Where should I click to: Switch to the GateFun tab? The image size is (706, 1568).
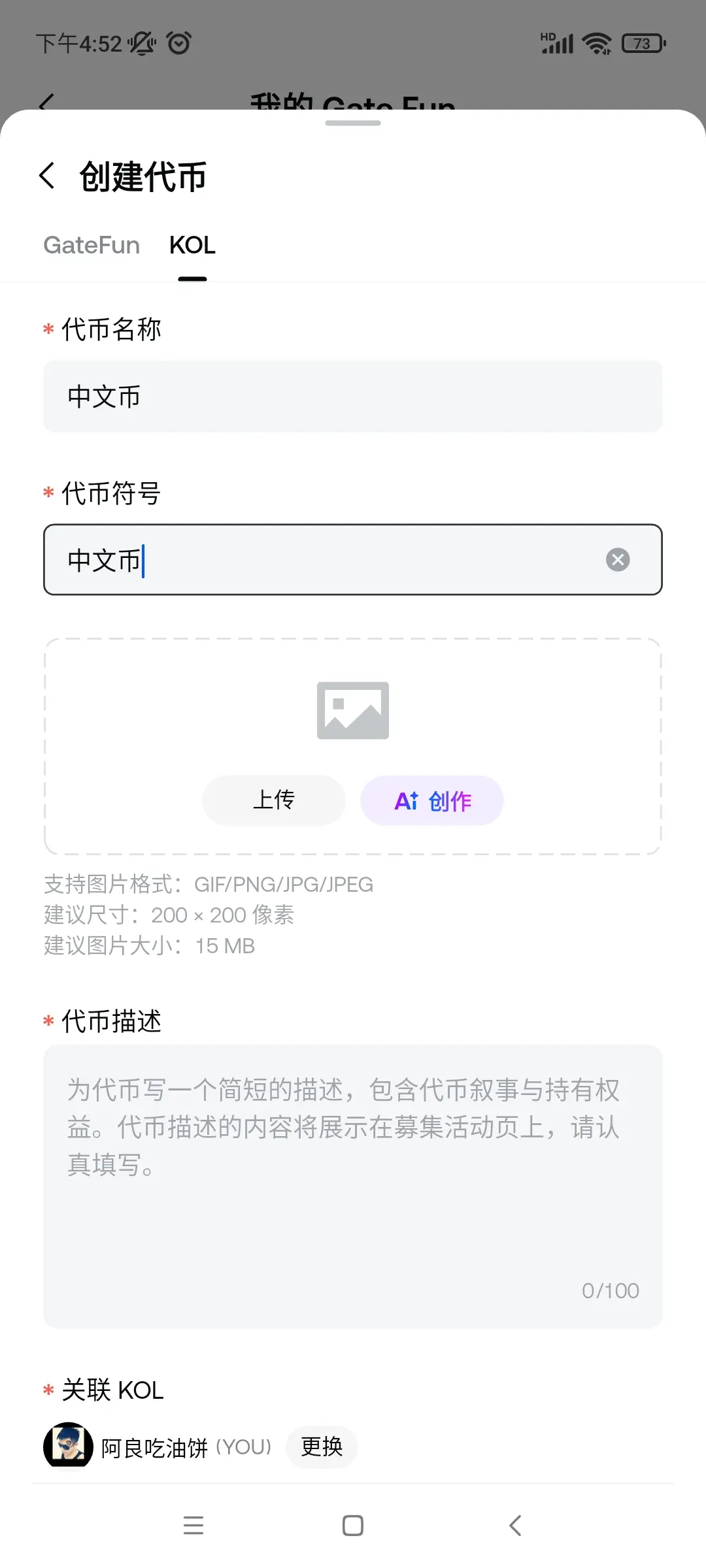(x=91, y=246)
